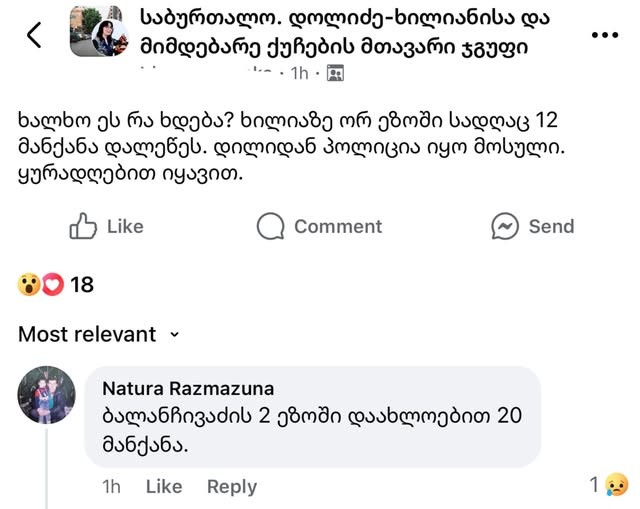View the reaction on Natura Razmazuna's comment
The width and height of the screenshot is (640, 509).
(607, 486)
